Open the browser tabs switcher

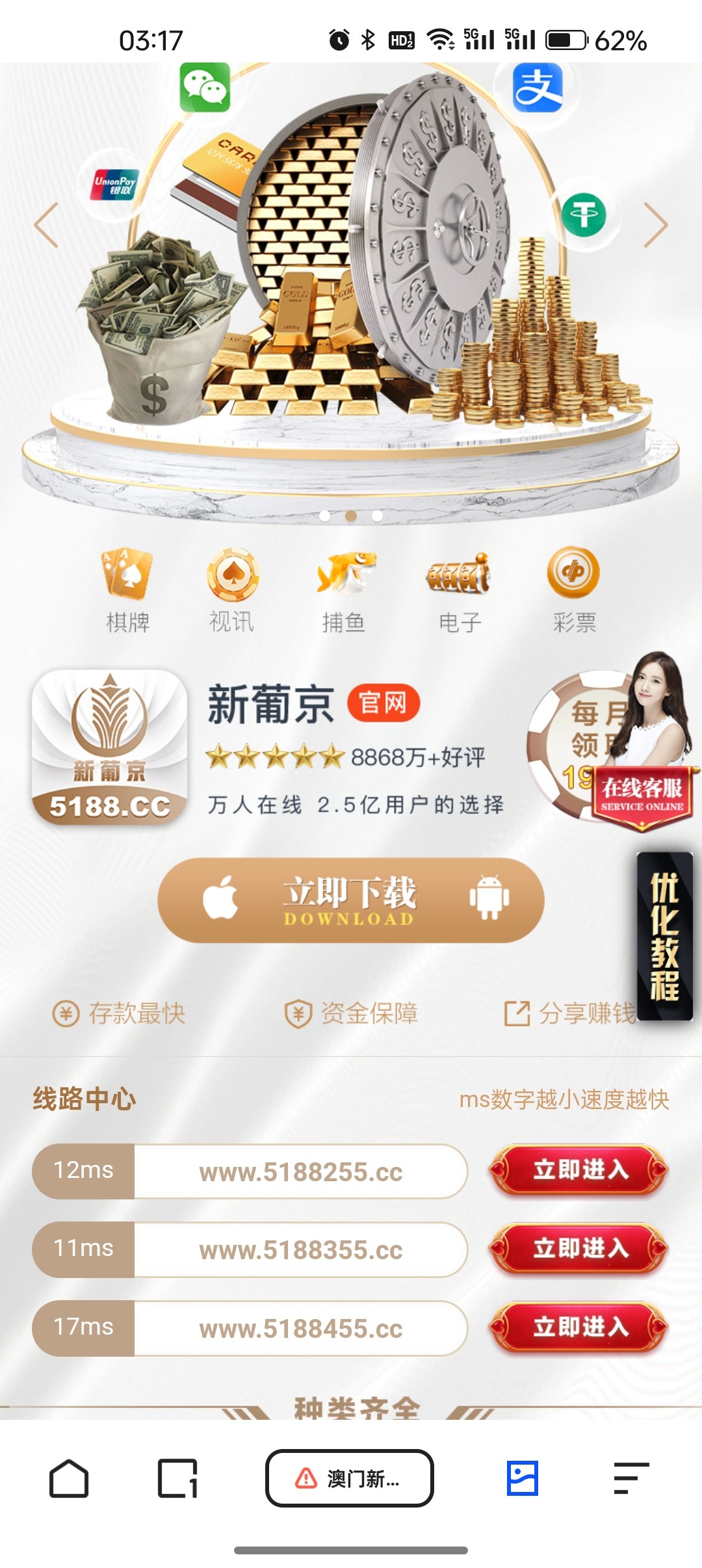pyautogui.click(x=177, y=1478)
